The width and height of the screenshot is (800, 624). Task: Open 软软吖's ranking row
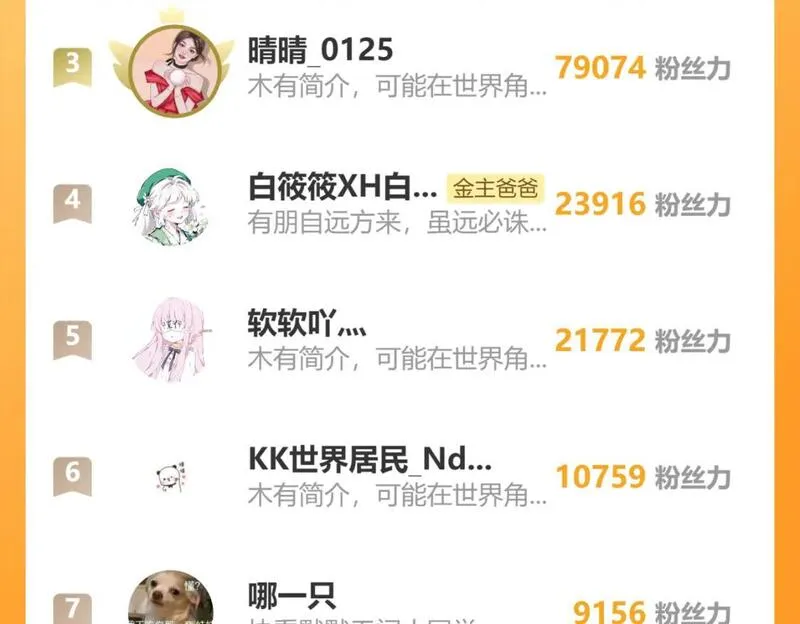(400, 339)
